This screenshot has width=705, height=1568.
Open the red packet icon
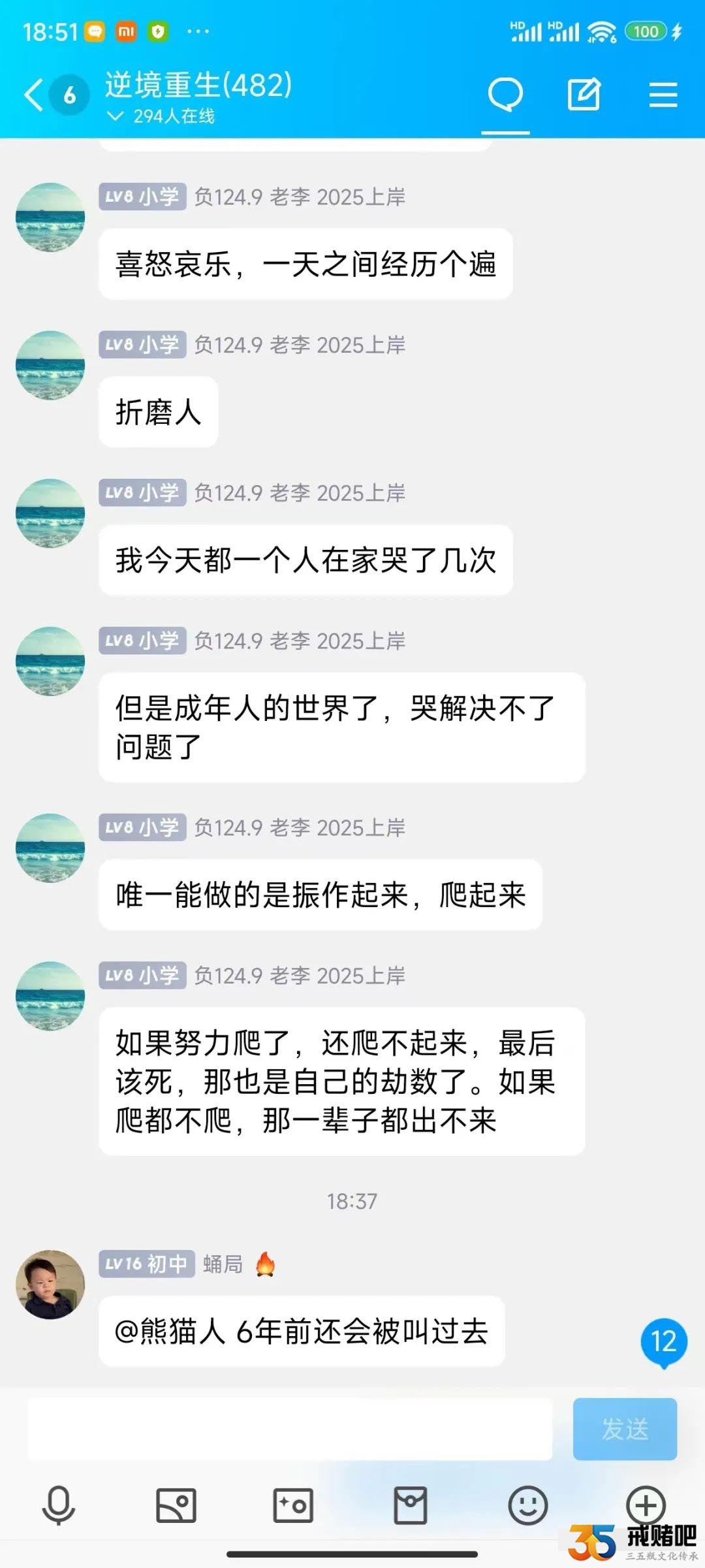pyautogui.click(x=411, y=1505)
